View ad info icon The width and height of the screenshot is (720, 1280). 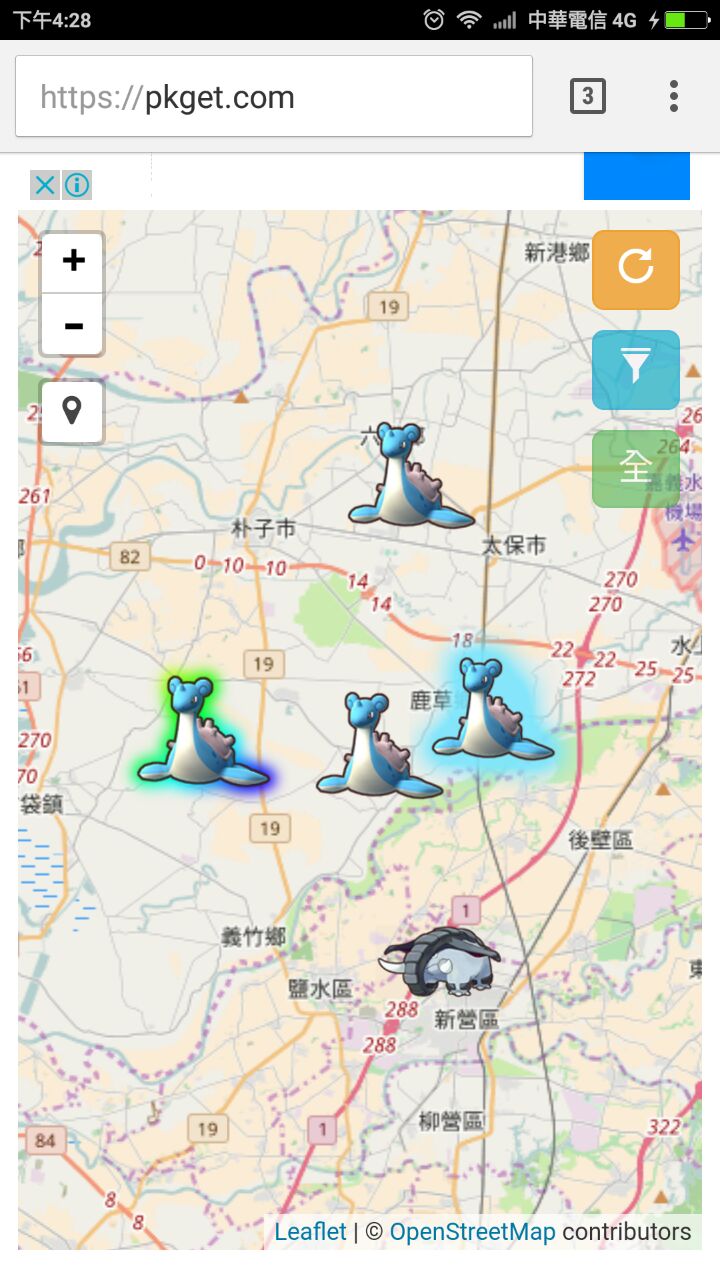tap(77, 185)
